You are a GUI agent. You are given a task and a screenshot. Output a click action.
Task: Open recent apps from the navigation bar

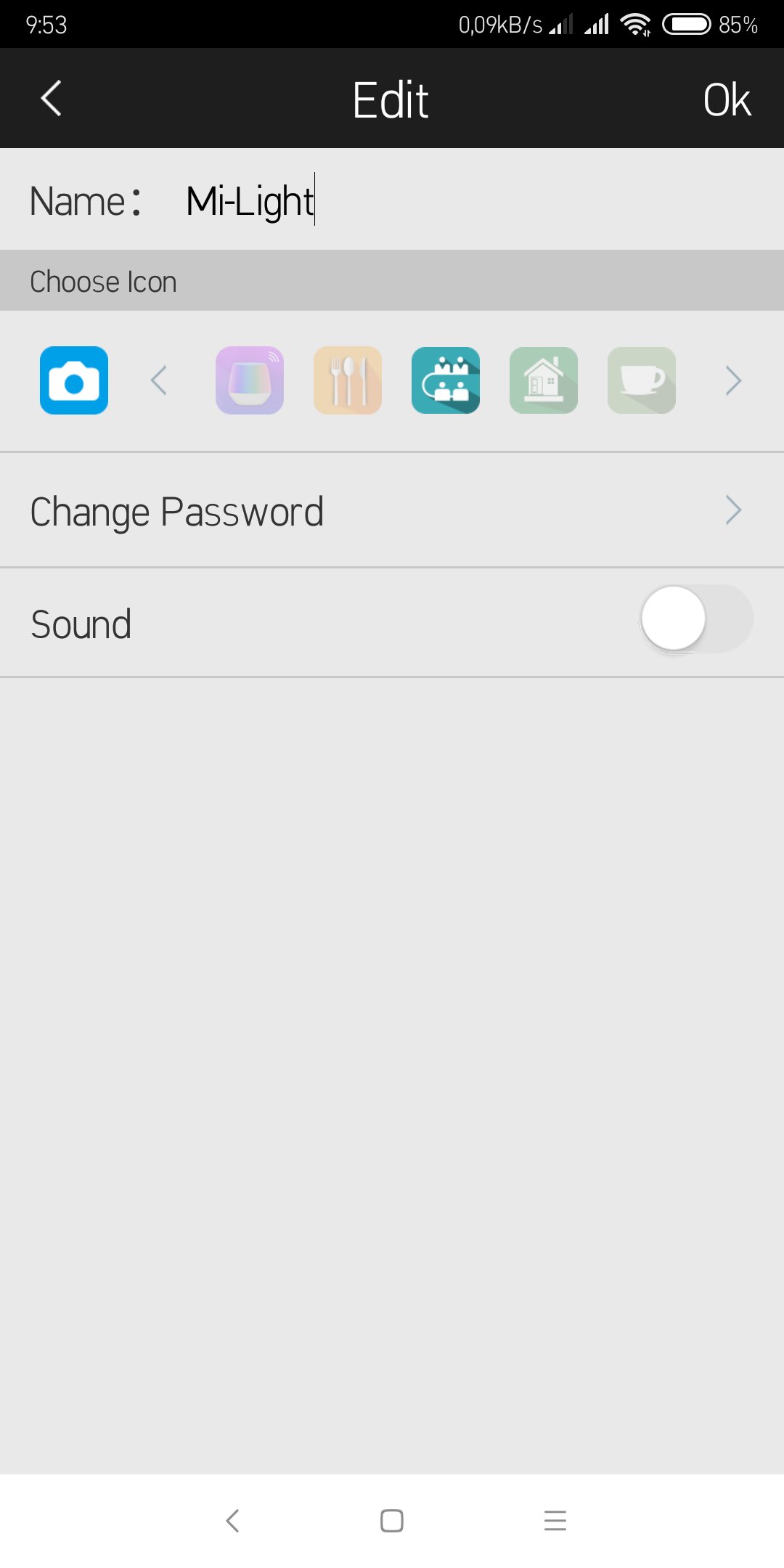555,1520
